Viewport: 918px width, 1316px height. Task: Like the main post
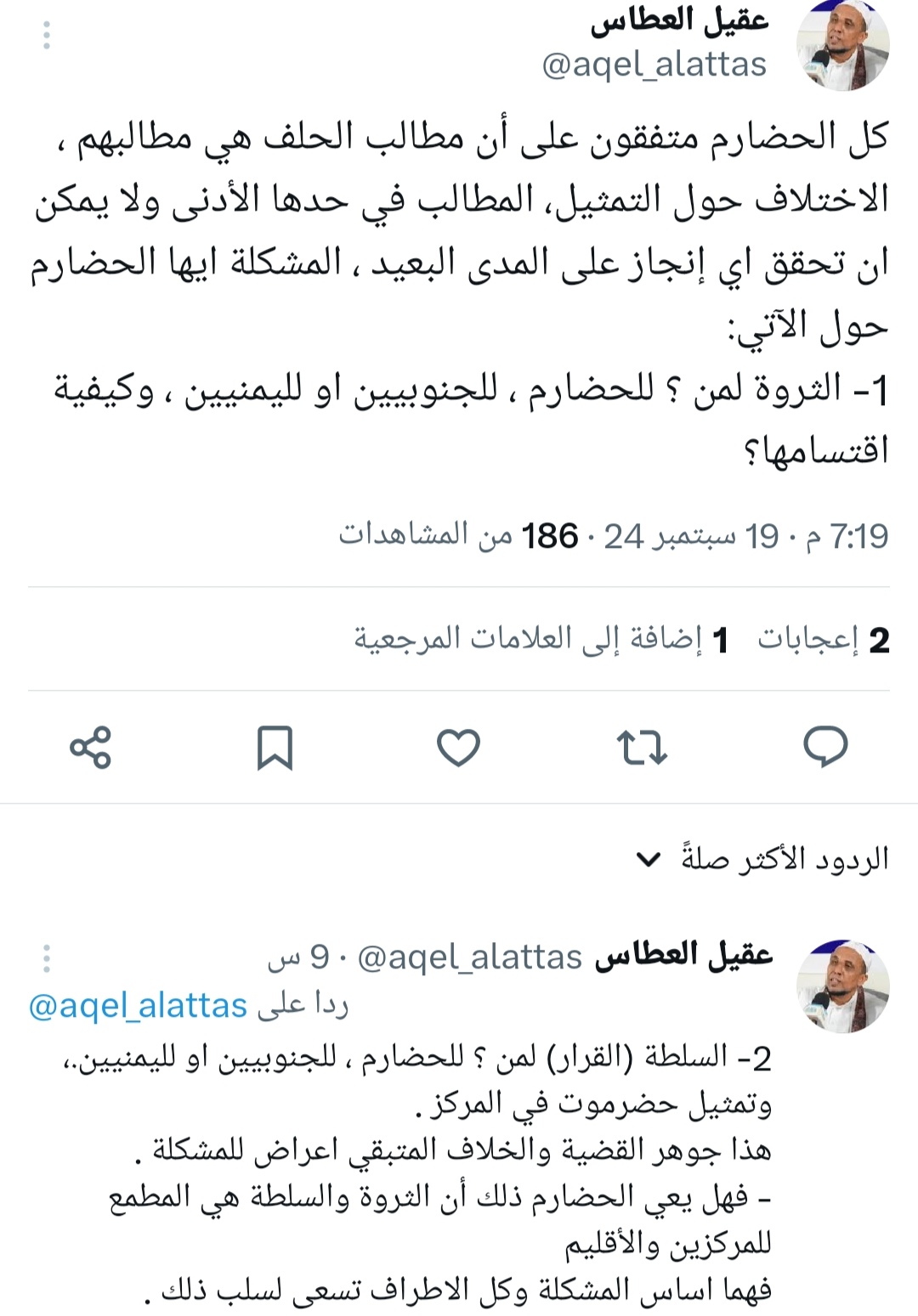[458, 748]
